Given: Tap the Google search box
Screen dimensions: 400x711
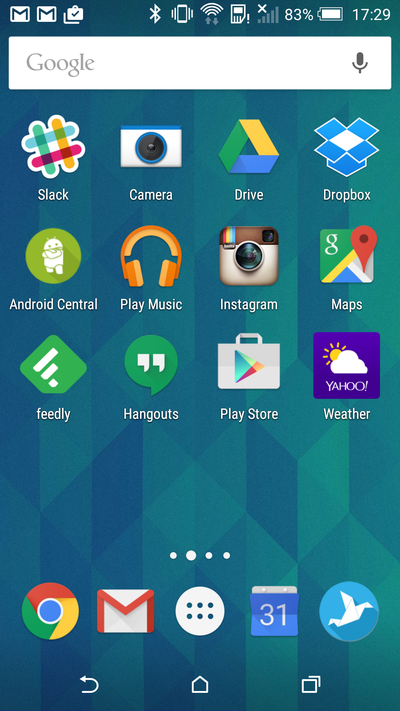Looking at the screenshot, I should [x=200, y=63].
